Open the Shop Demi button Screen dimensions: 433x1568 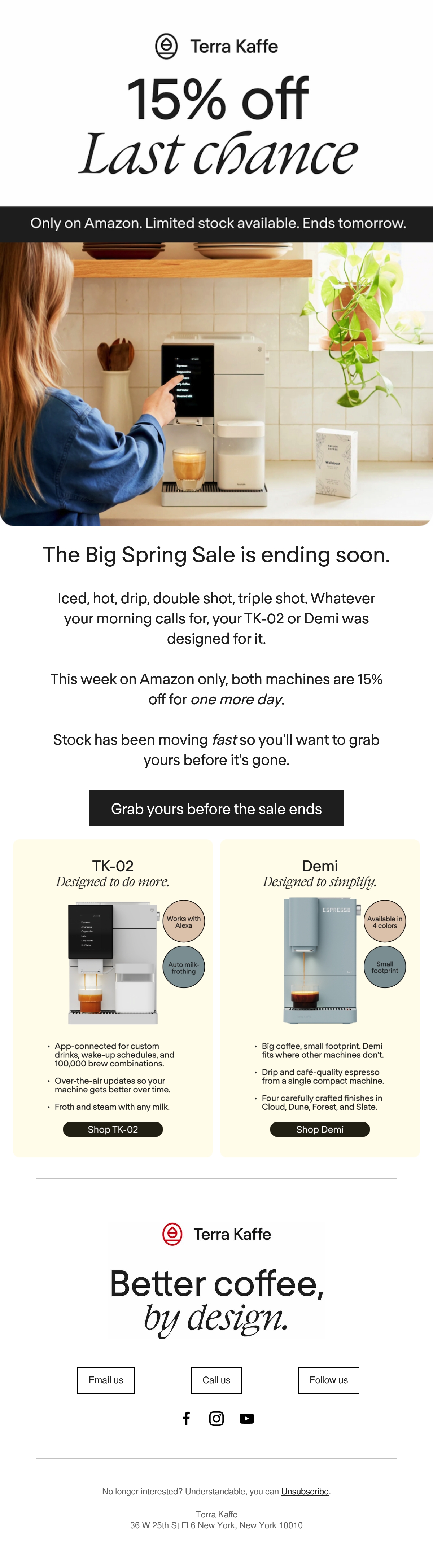pyautogui.click(x=320, y=1129)
